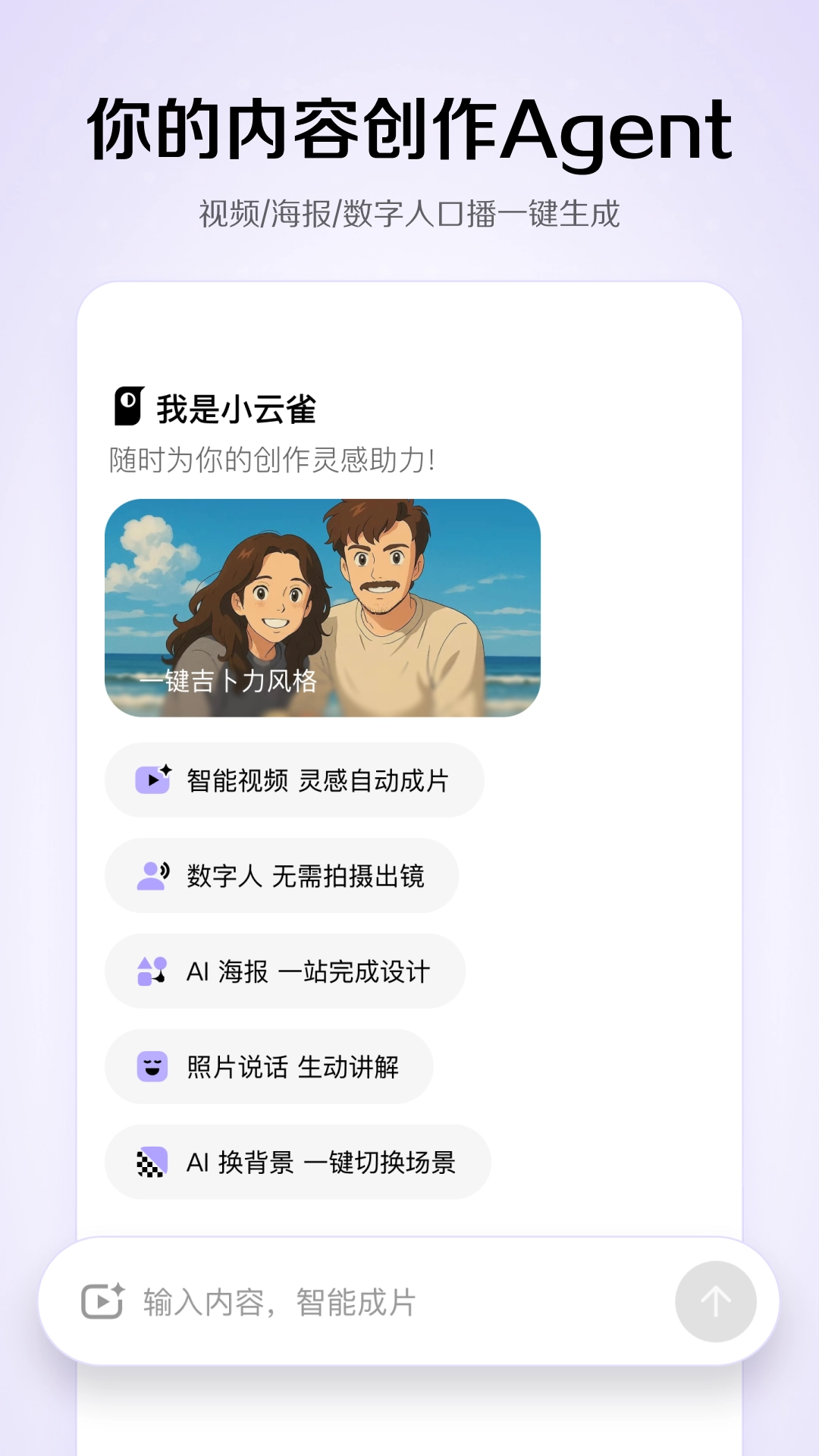Click the 数字人 speaking person icon
Screen dimensions: 819x1456
coord(152,877)
